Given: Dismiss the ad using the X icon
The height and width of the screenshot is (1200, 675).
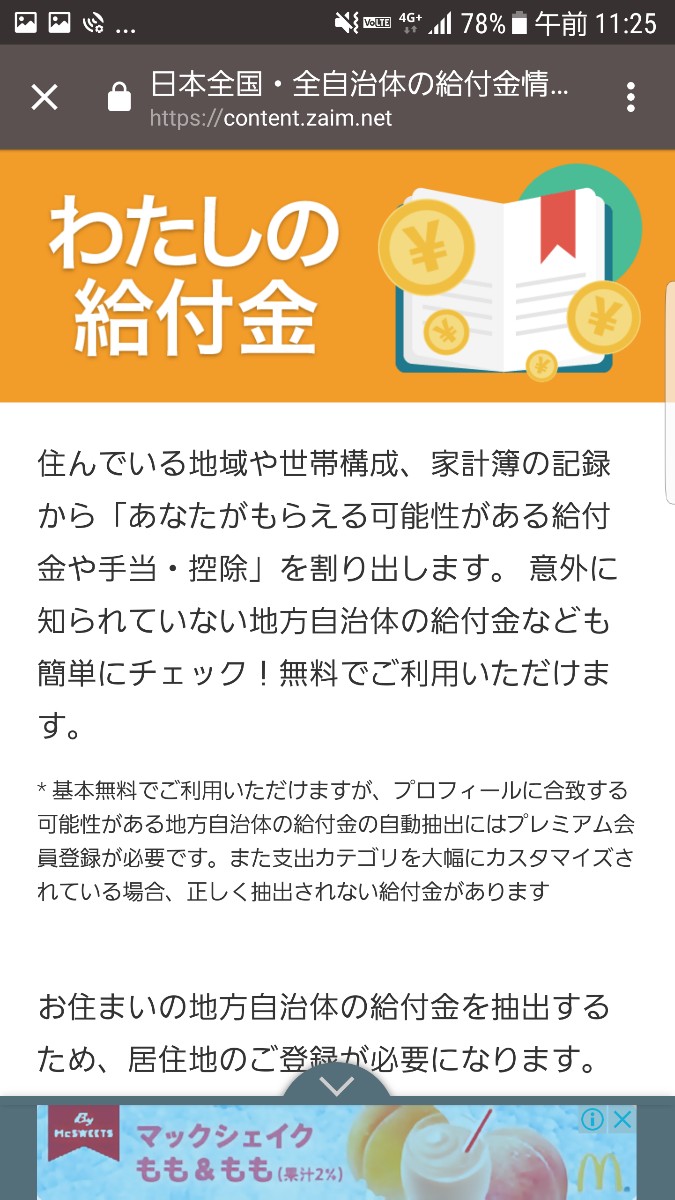Looking at the screenshot, I should pos(623,1119).
